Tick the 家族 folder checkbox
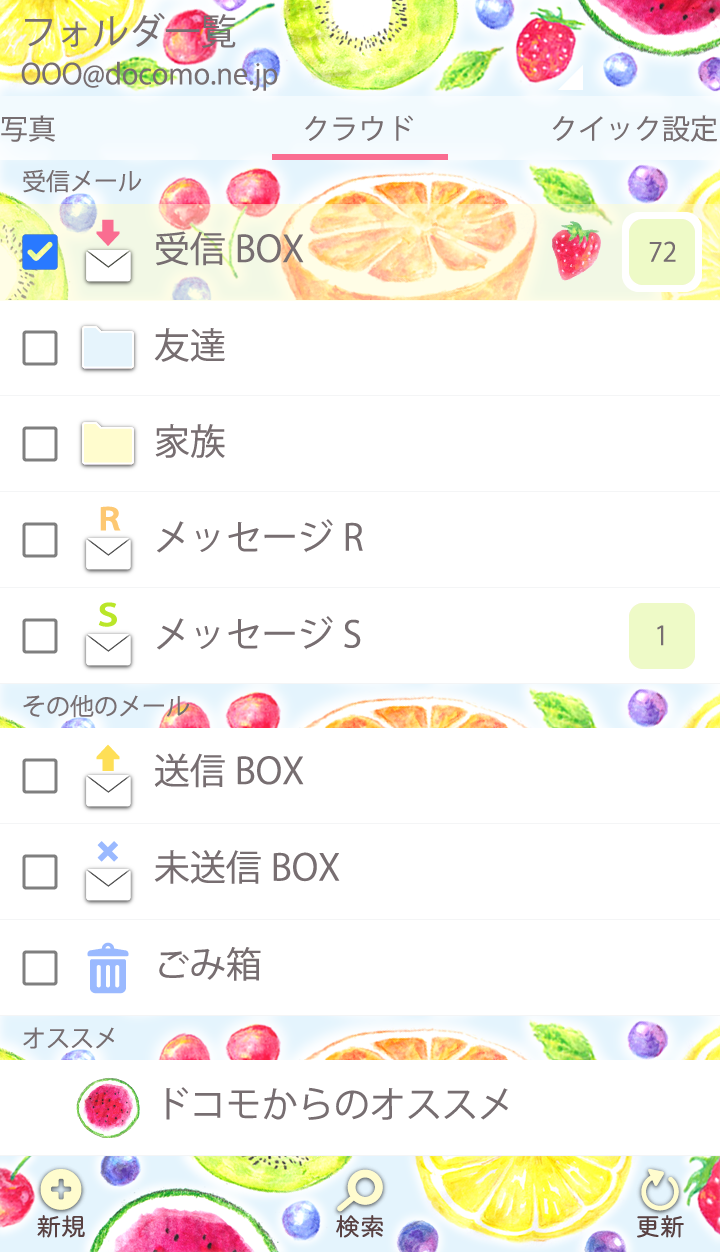This screenshot has height=1252, width=720. pyautogui.click(x=40, y=444)
